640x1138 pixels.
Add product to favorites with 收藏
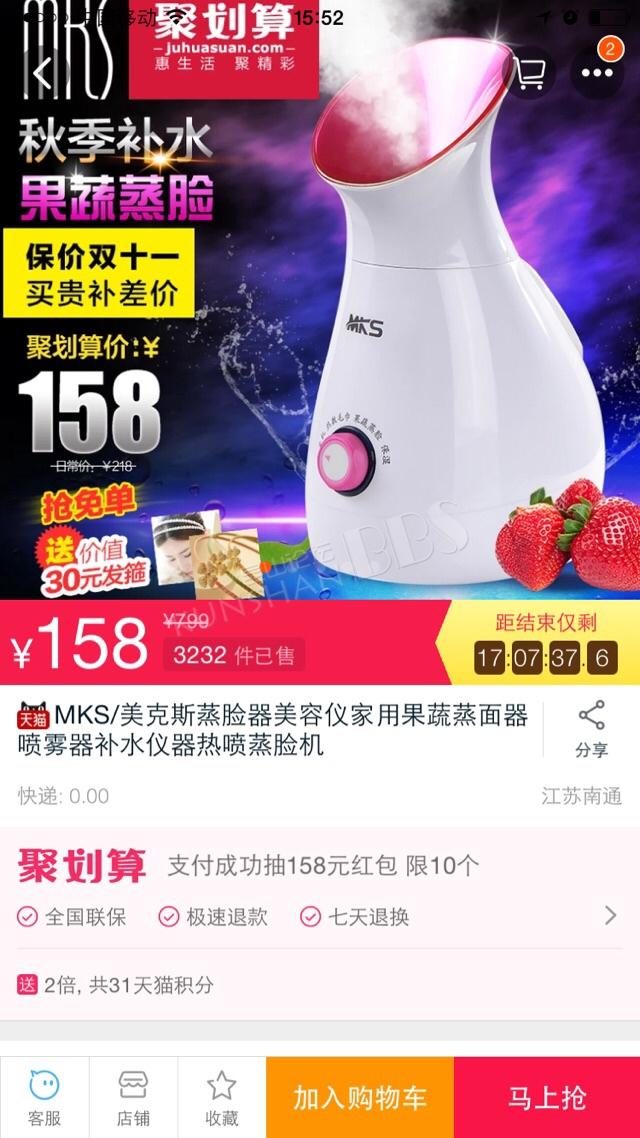(x=221, y=1097)
